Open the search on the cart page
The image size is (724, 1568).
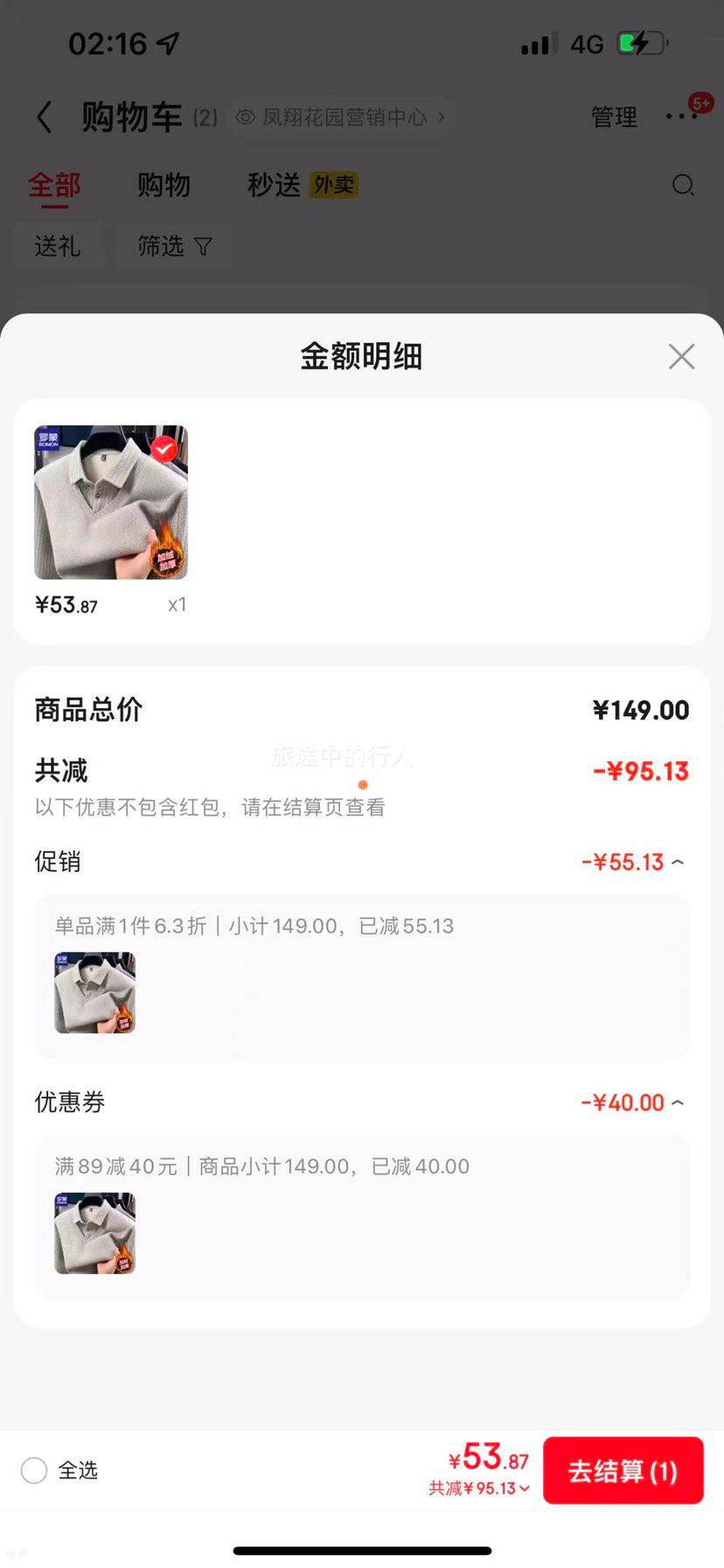pyautogui.click(x=683, y=185)
